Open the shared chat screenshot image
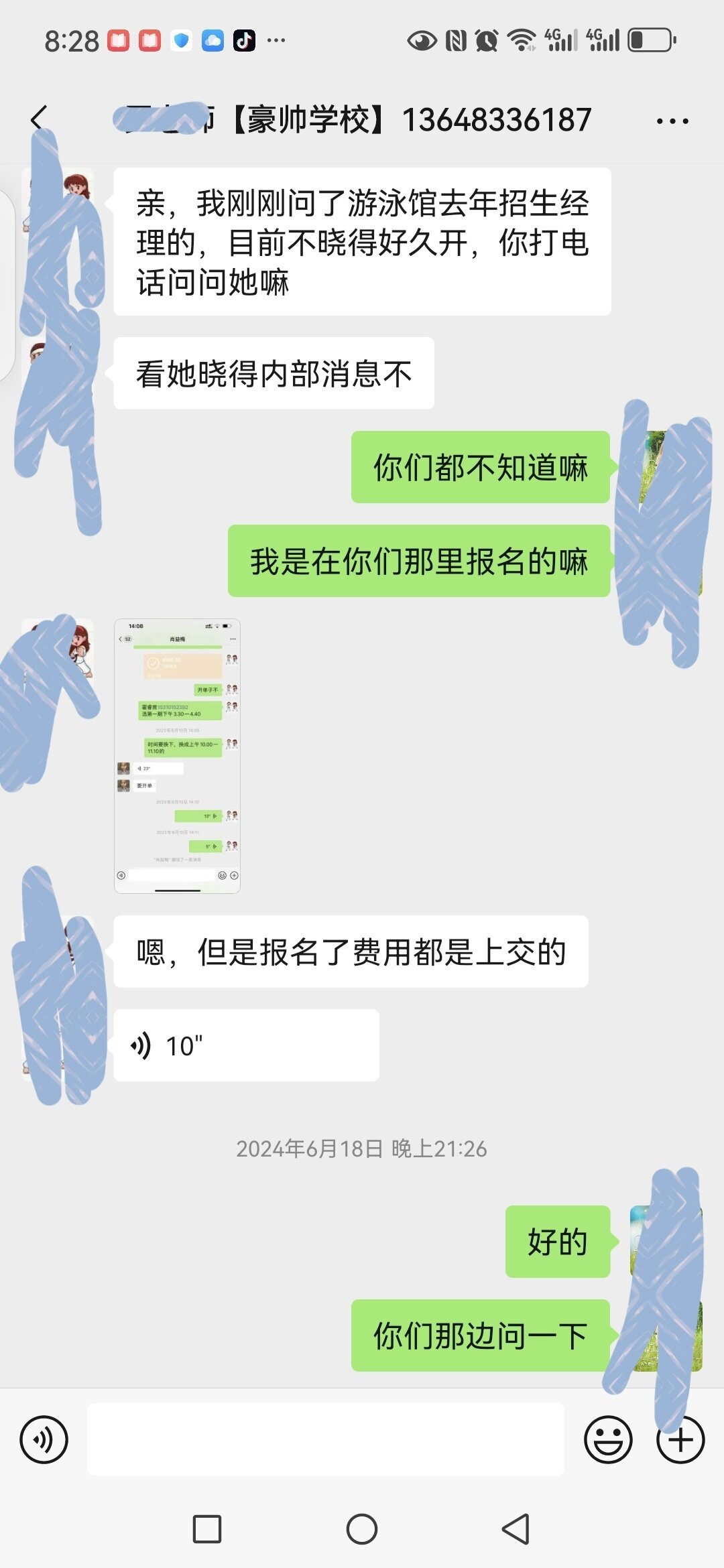 (177, 756)
